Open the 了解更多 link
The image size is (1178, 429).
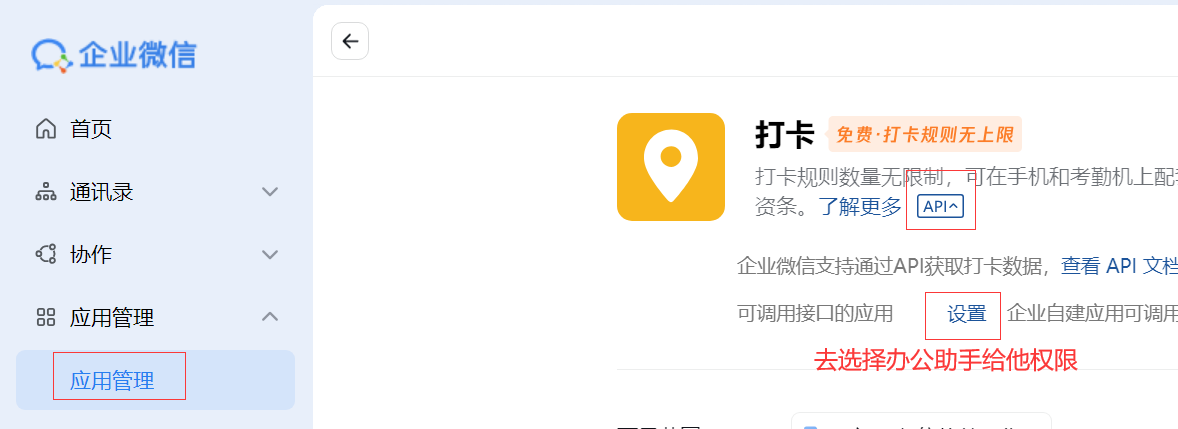[x=860, y=207]
